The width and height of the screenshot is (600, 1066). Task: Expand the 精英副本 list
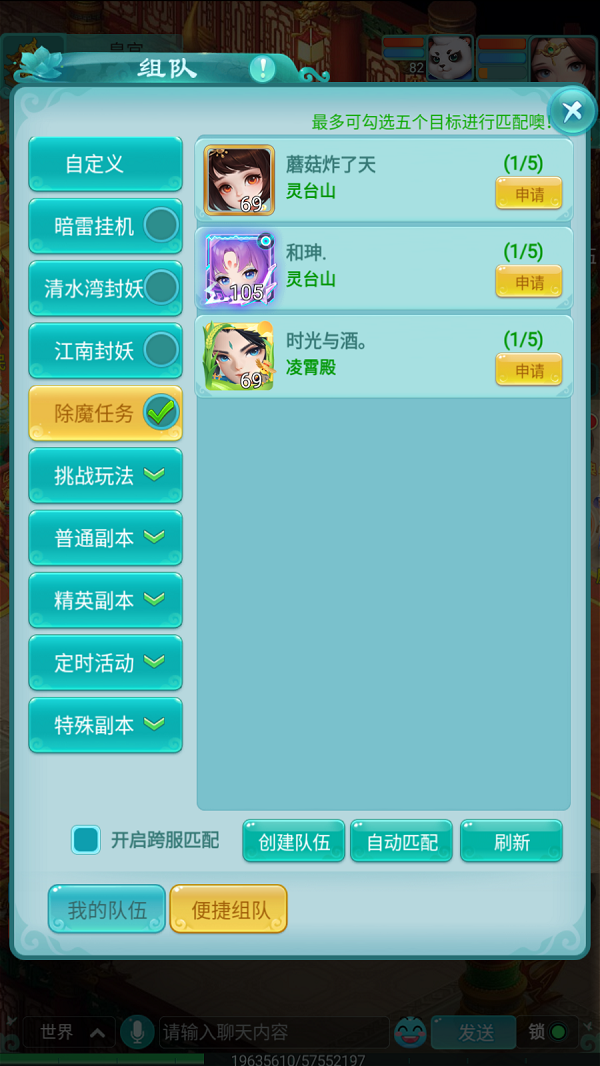click(x=105, y=600)
